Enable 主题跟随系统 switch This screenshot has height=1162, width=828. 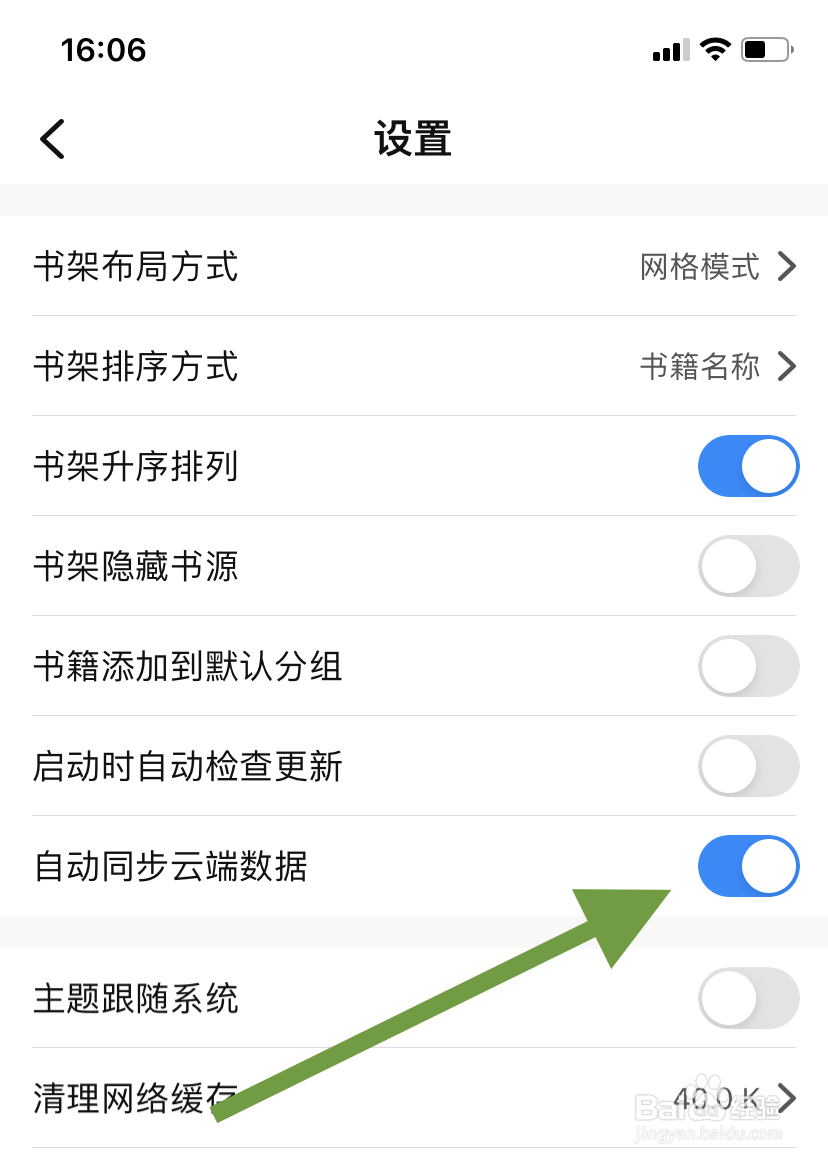pyautogui.click(x=748, y=998)
